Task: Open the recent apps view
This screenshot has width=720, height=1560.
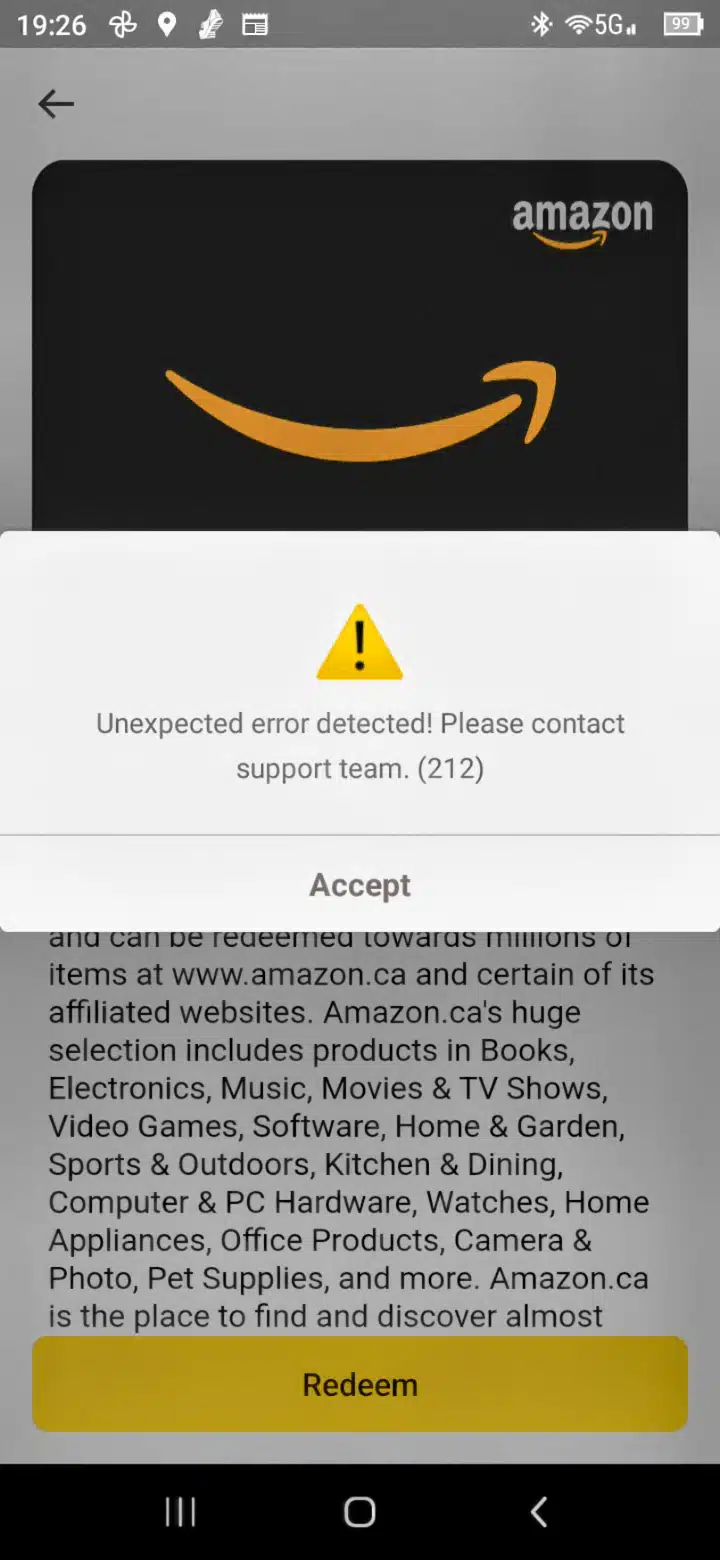Action: (x=180, y=1512)
